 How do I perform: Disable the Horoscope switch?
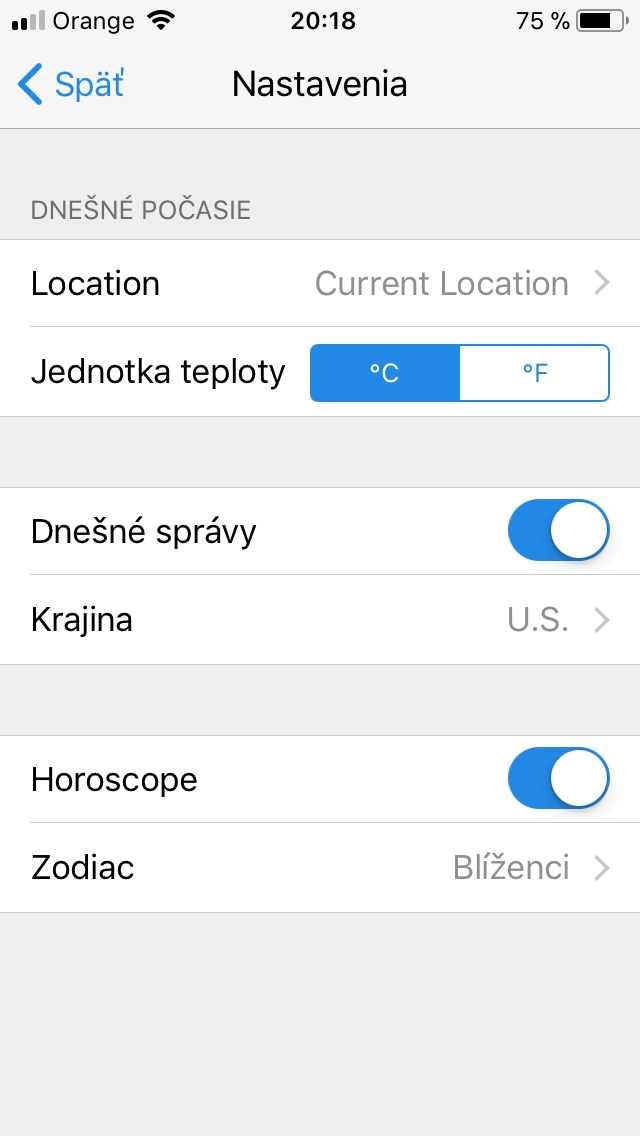(x=558, y=779)
